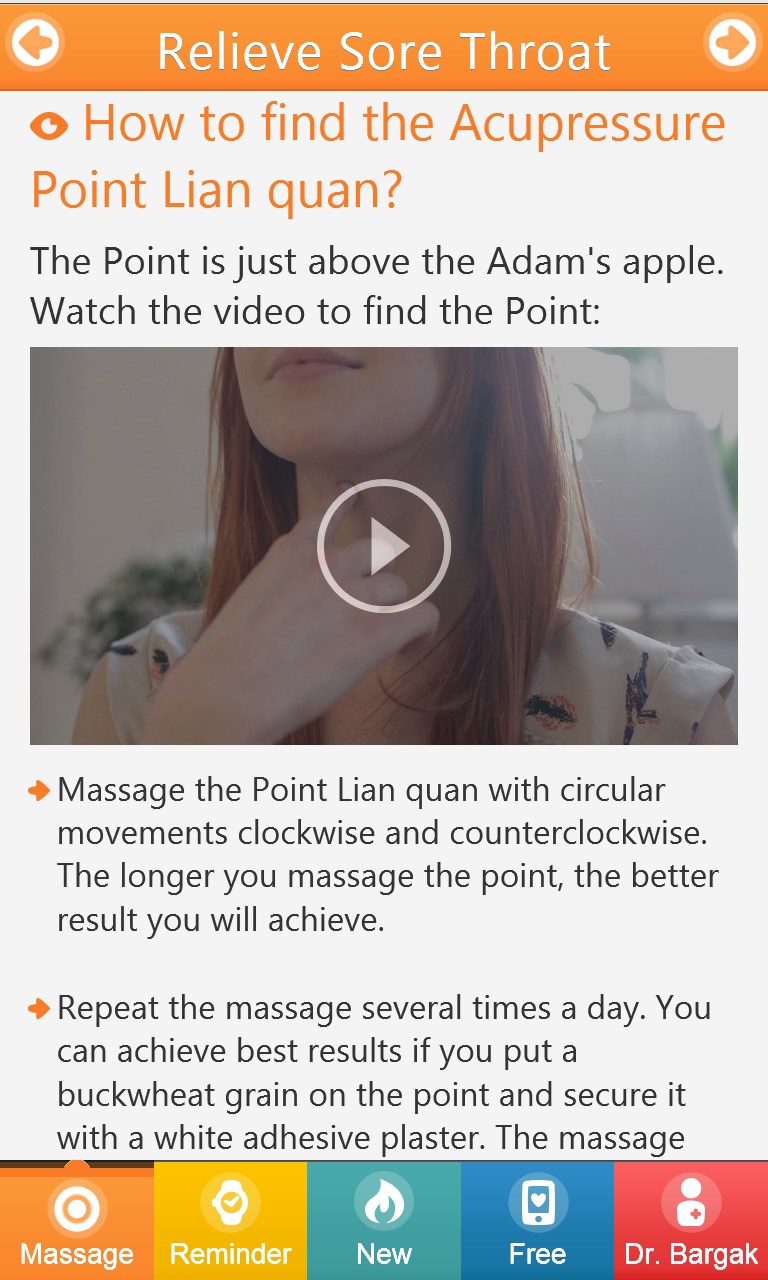768x1280 pixels.
Task: Go to the next page arrow
Action: pos(733,43)
